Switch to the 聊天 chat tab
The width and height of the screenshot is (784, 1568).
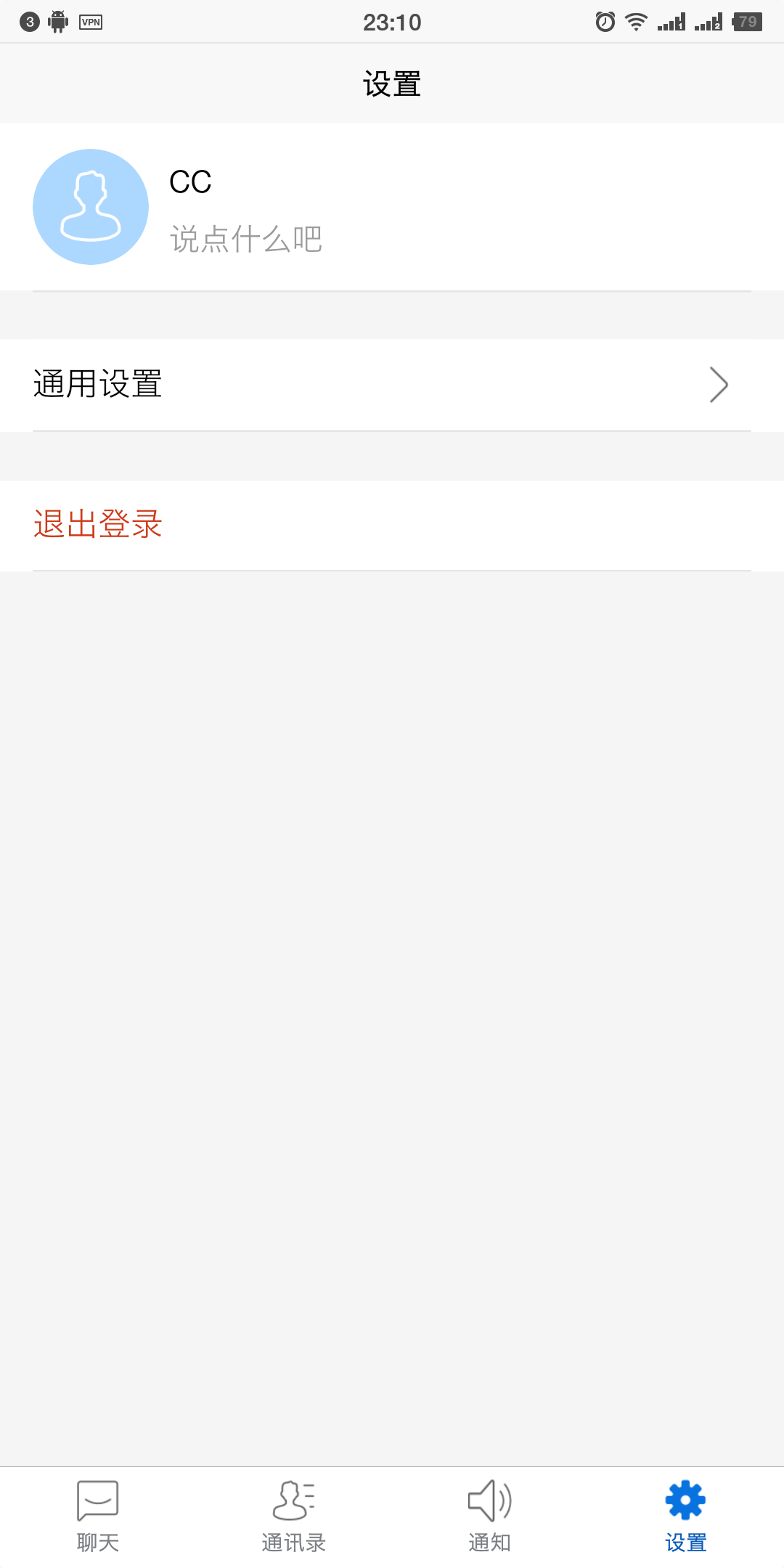tap(98, 1516)
